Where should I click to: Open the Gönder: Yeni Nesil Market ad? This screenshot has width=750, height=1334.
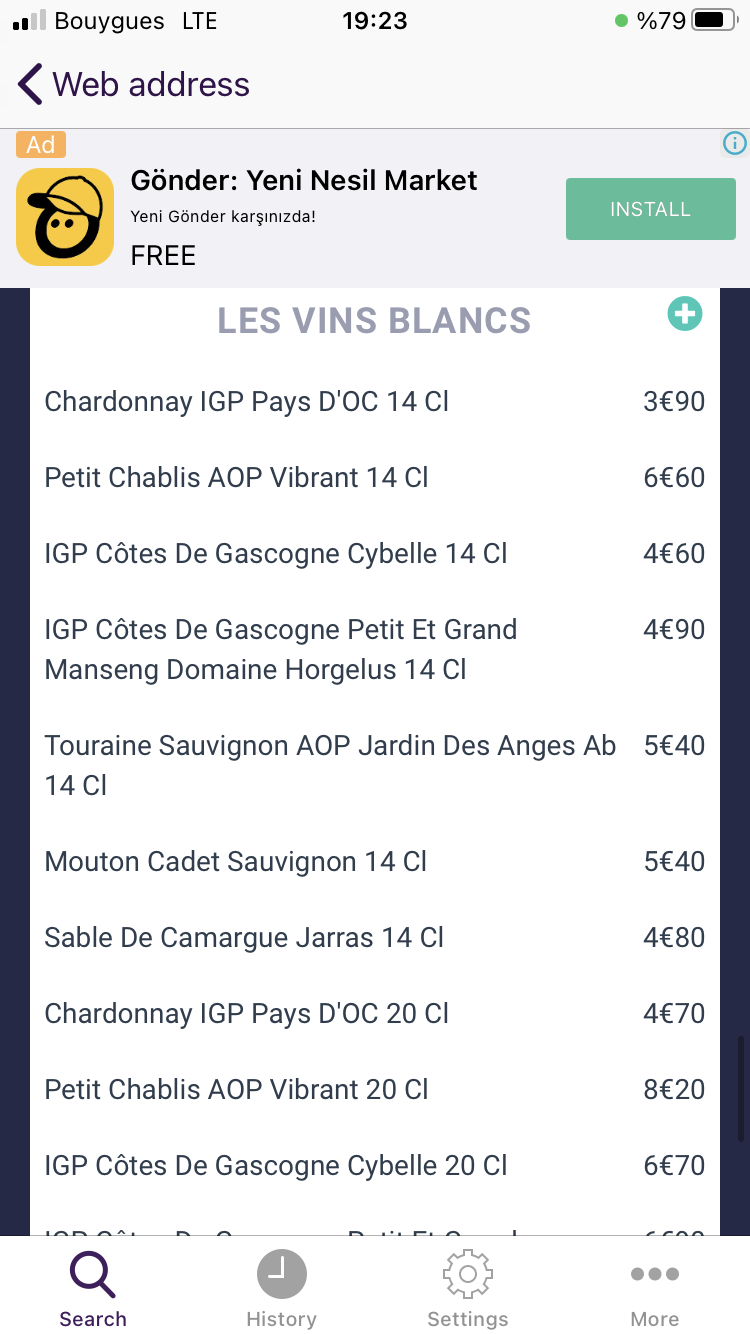coord(304,181)
